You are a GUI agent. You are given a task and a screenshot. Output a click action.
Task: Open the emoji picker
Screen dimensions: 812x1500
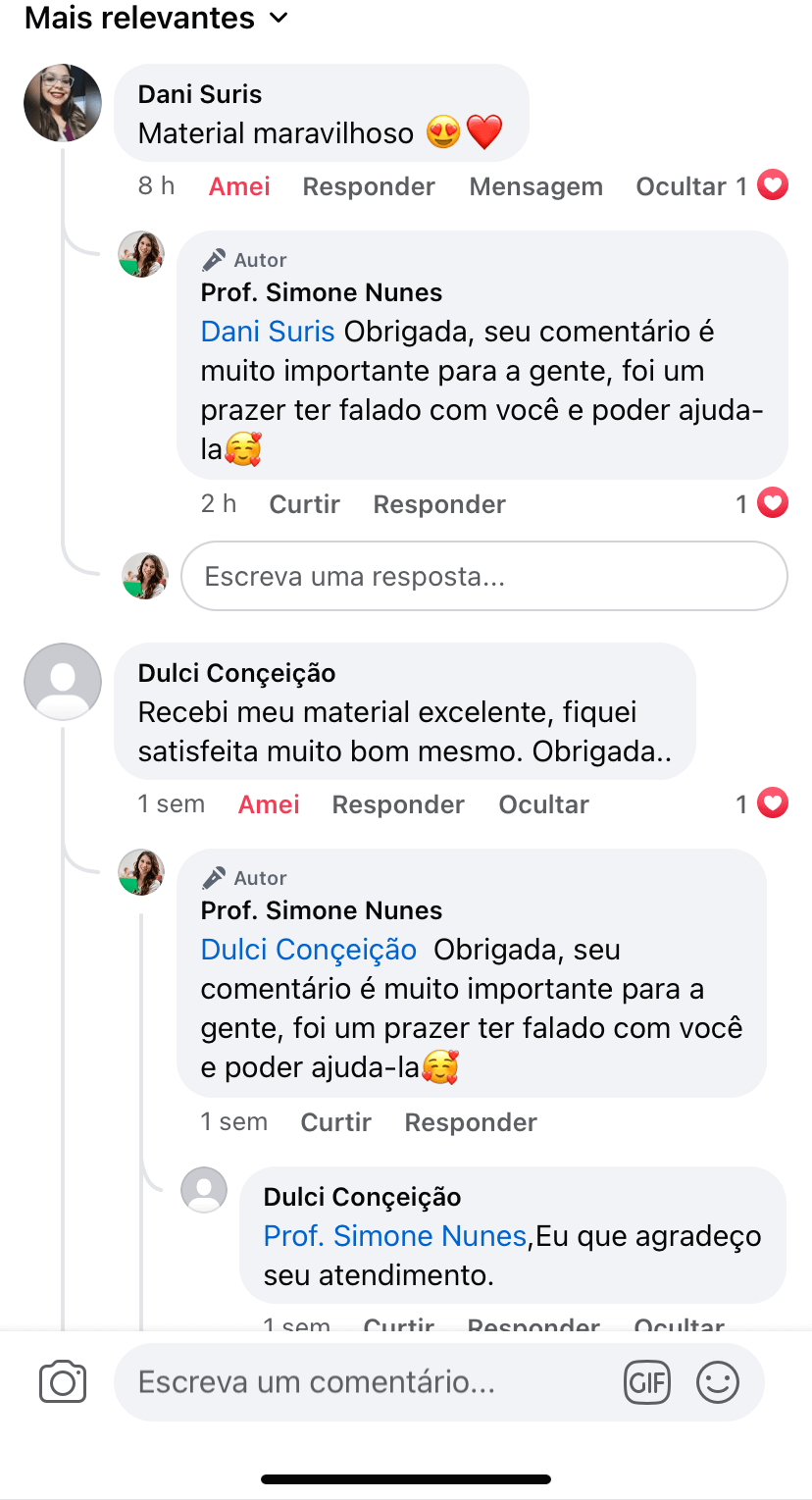718,1381
